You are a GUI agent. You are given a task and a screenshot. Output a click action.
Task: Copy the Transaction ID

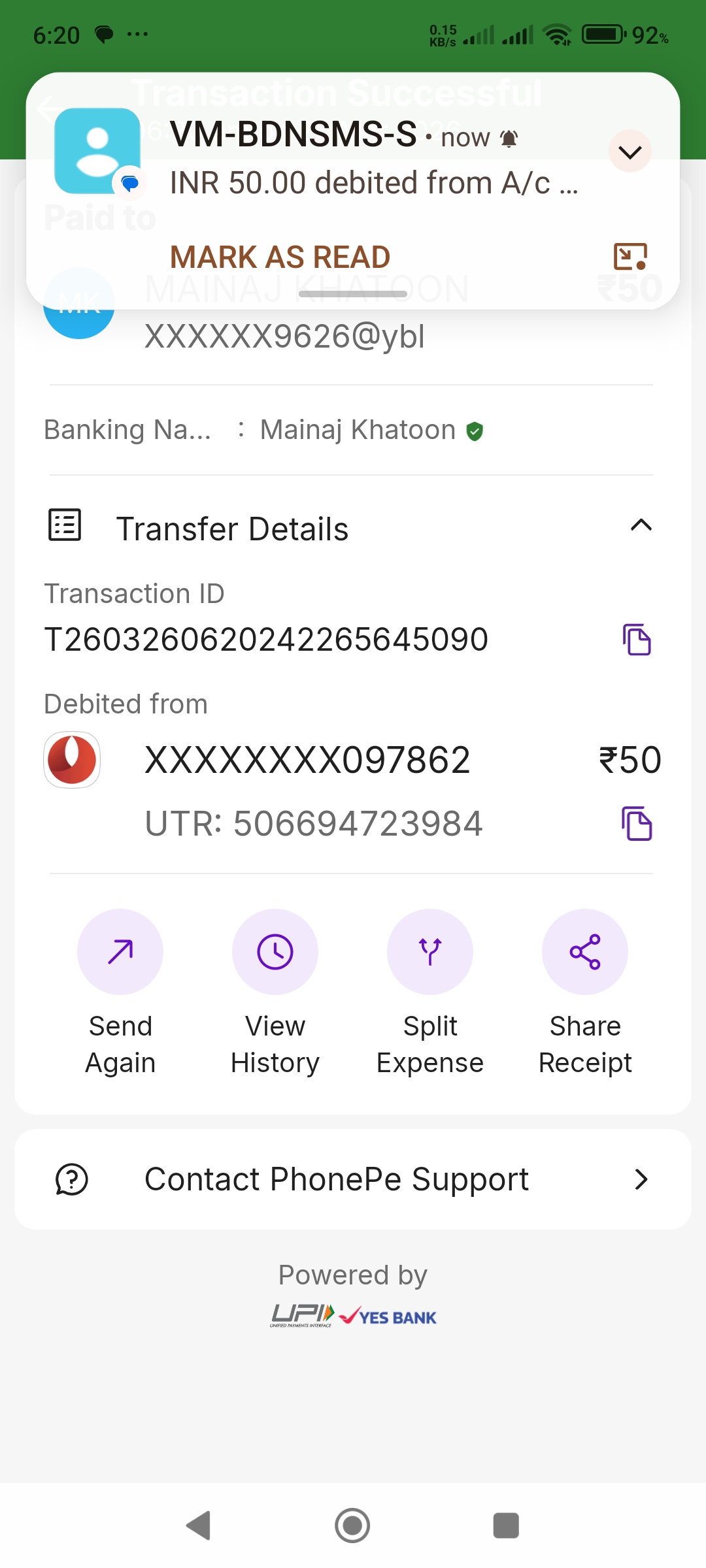tap(637, 640)
